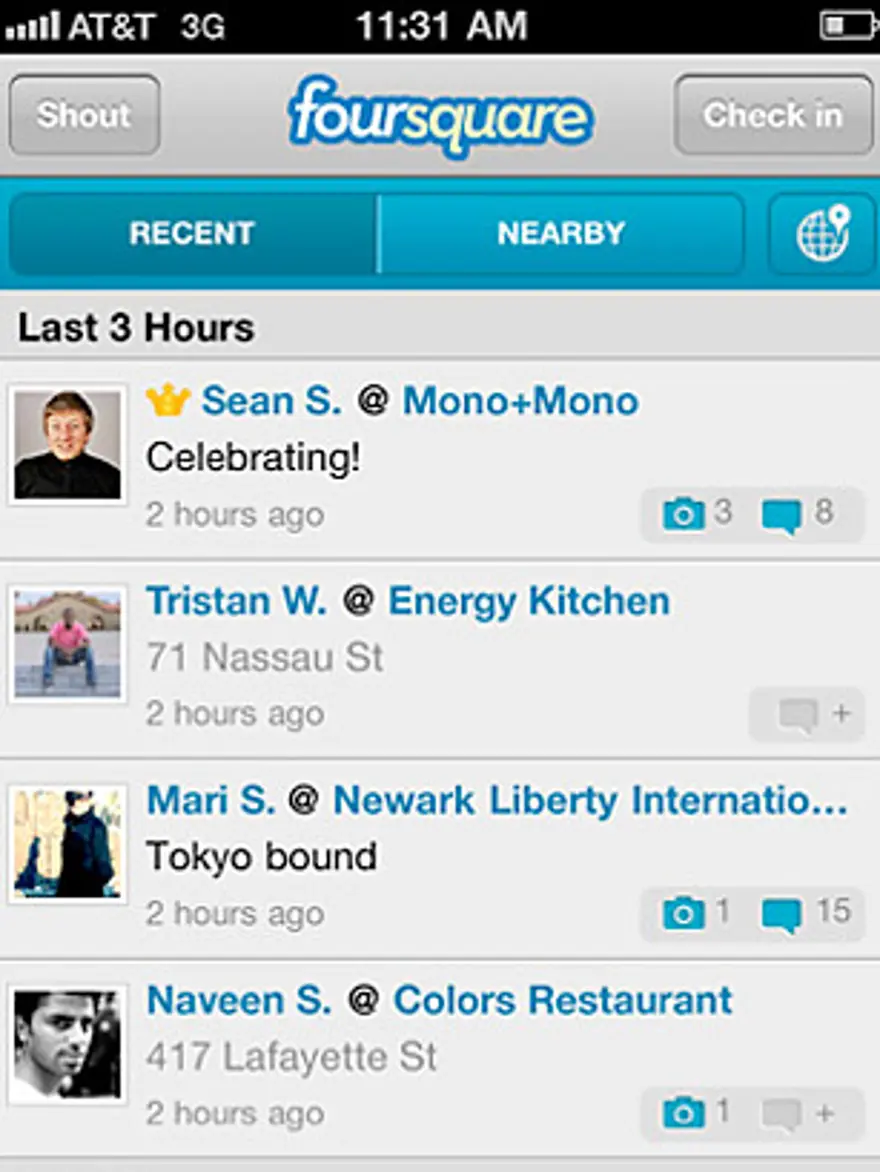Tap the Shout button
880x1172 pixels.
coord(84,115)
